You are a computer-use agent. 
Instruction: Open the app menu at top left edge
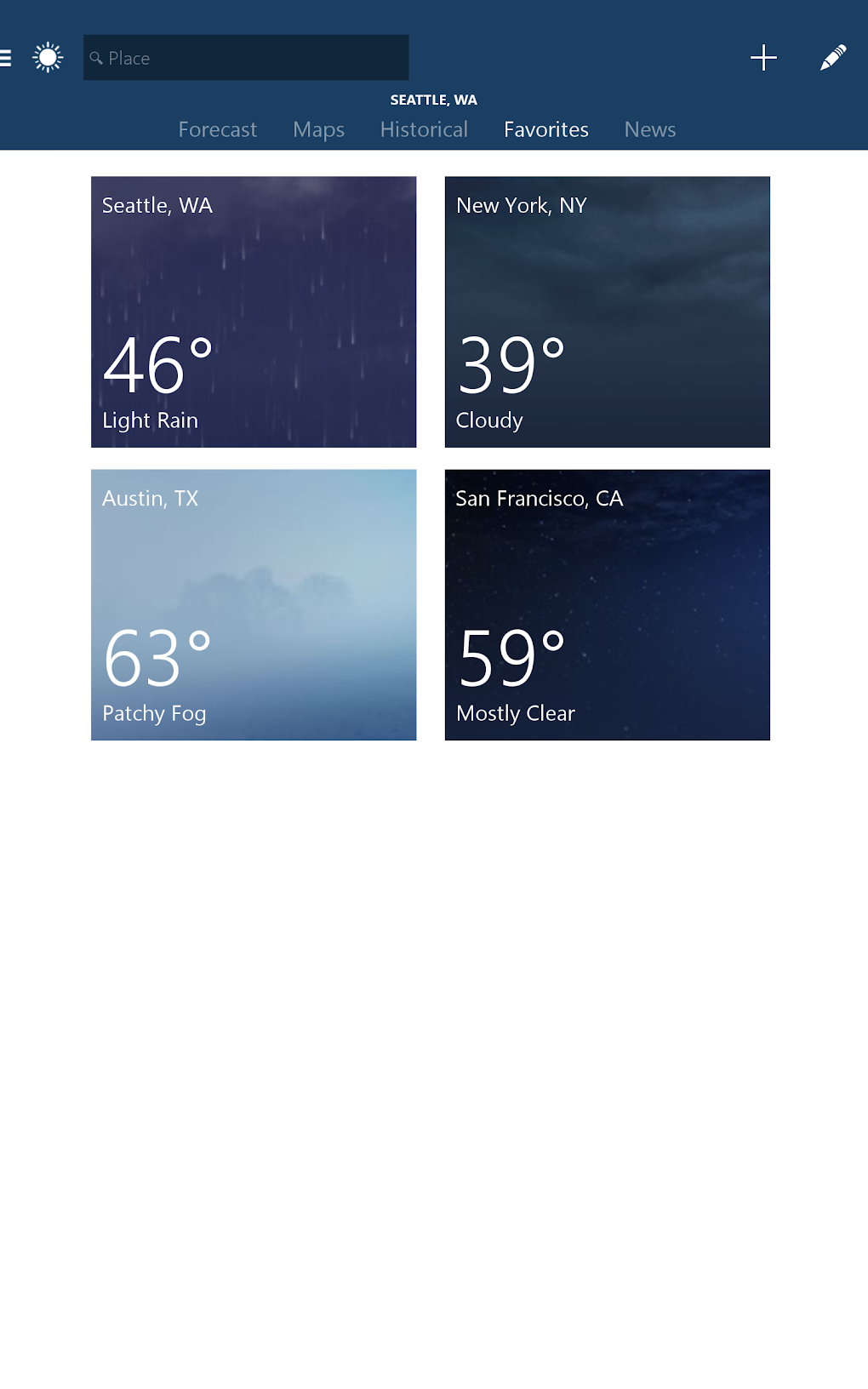7,58
